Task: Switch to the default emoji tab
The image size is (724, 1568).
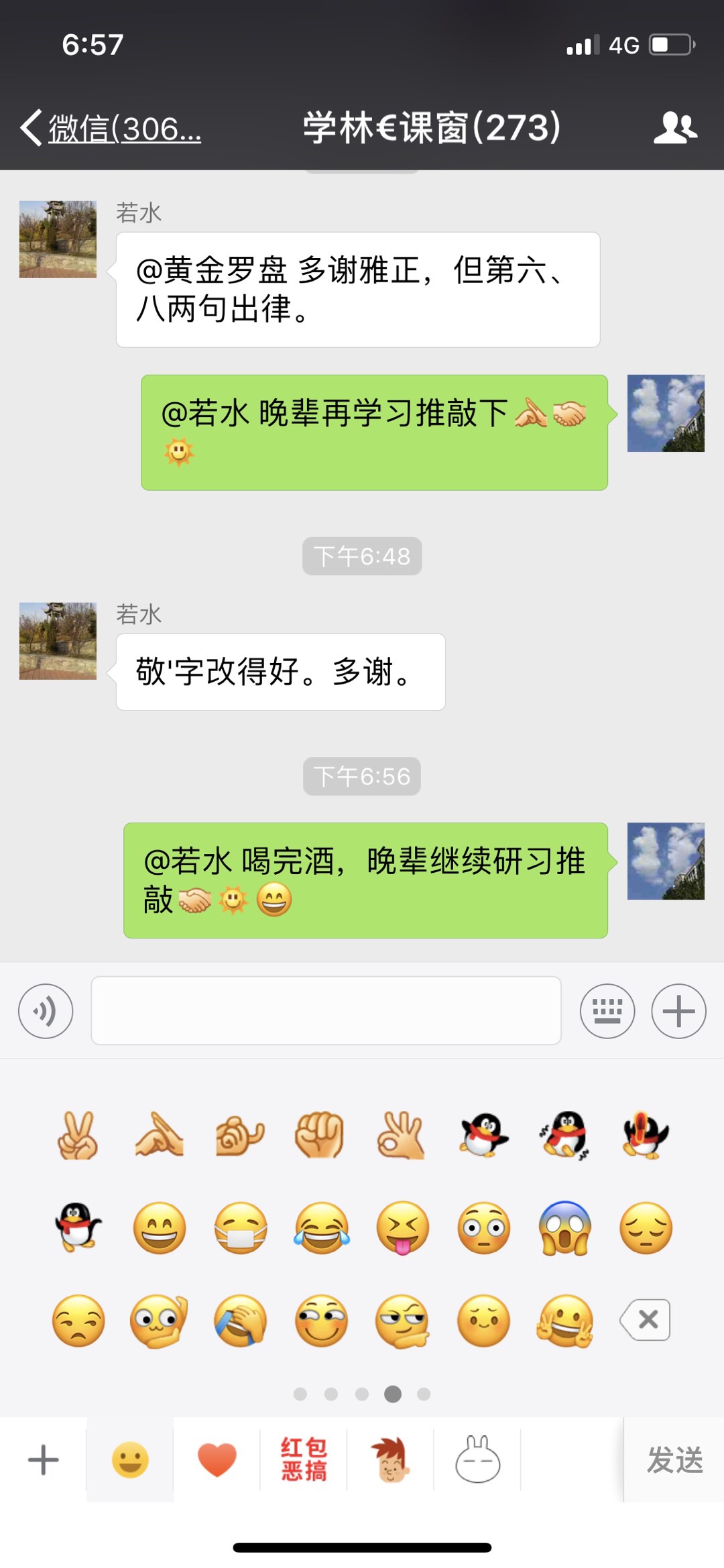Action: click(x=130, y=1460)
